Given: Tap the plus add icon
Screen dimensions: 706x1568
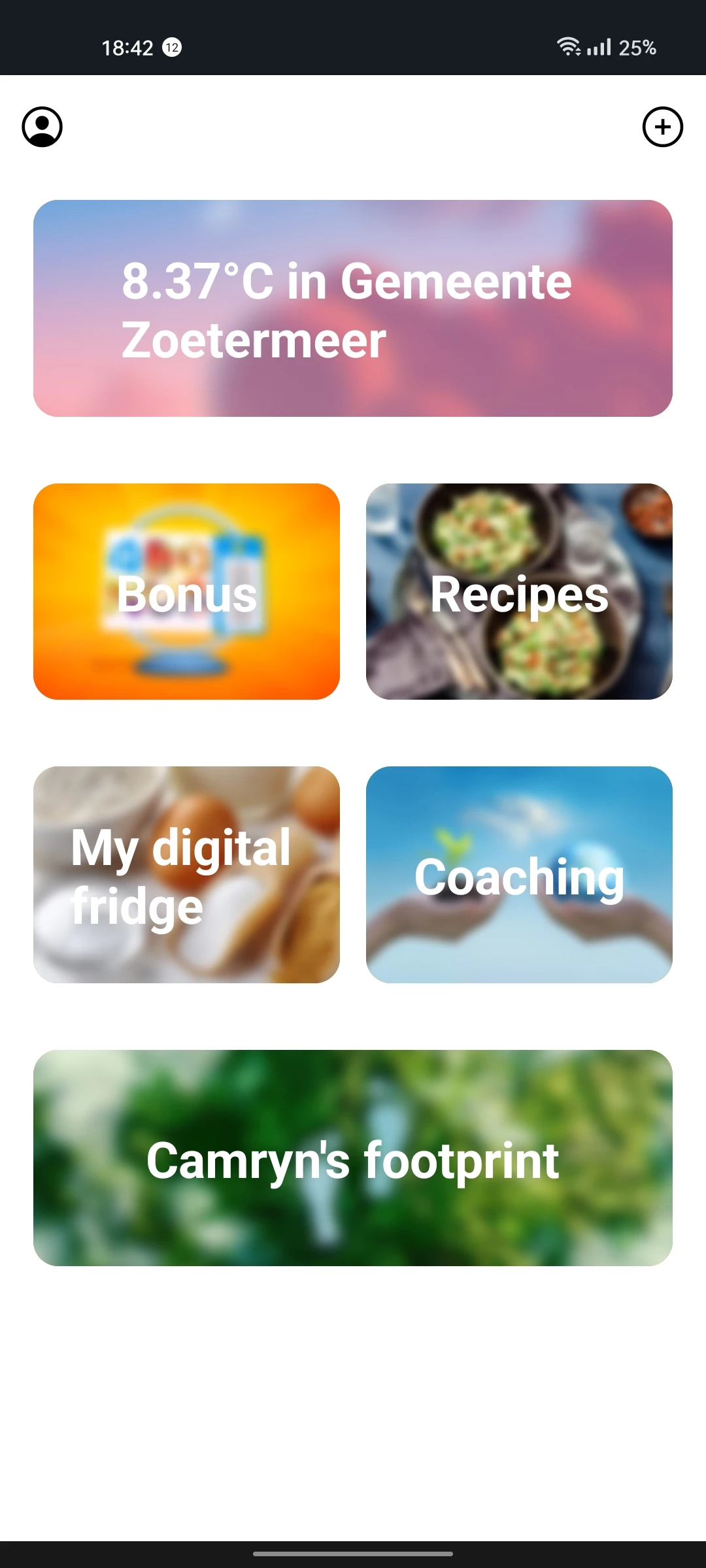Looking at the screenshot, I should tap(662, 127).
